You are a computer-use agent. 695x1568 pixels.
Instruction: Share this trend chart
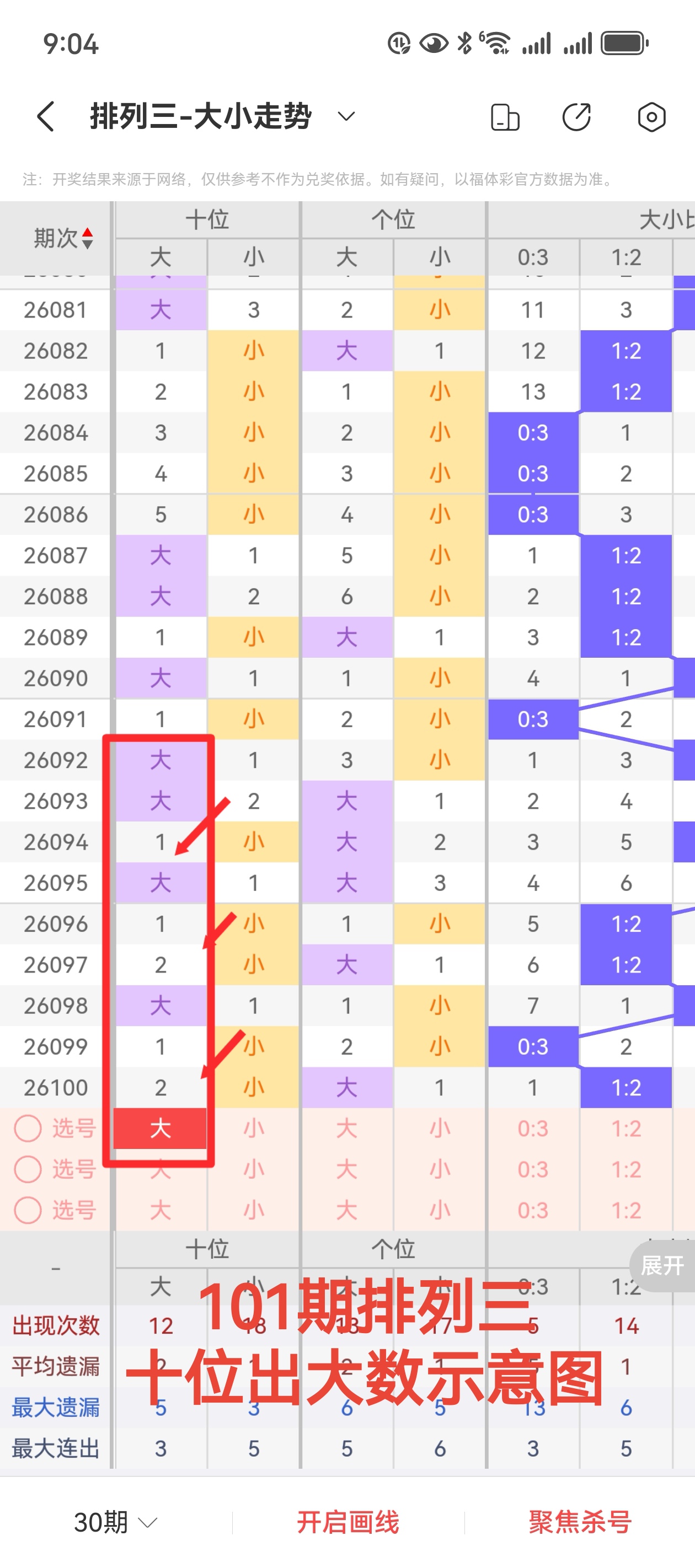coord(576,117)
